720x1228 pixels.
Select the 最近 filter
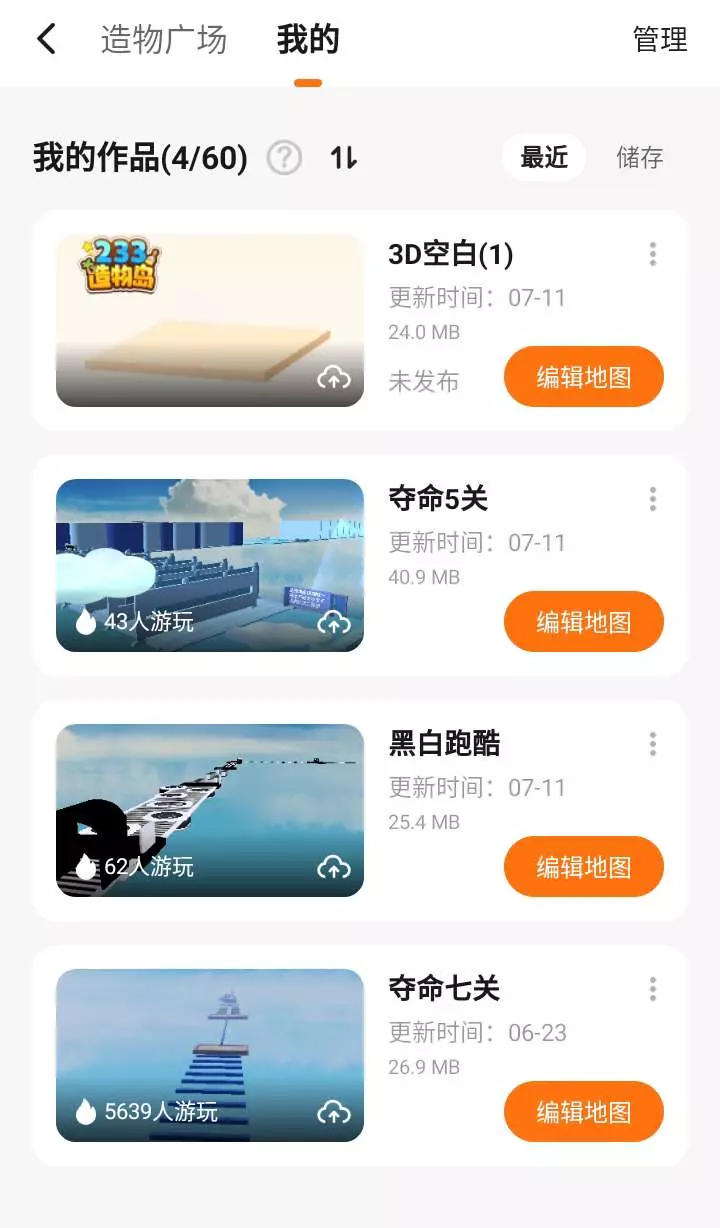click(x=544, y=158)
